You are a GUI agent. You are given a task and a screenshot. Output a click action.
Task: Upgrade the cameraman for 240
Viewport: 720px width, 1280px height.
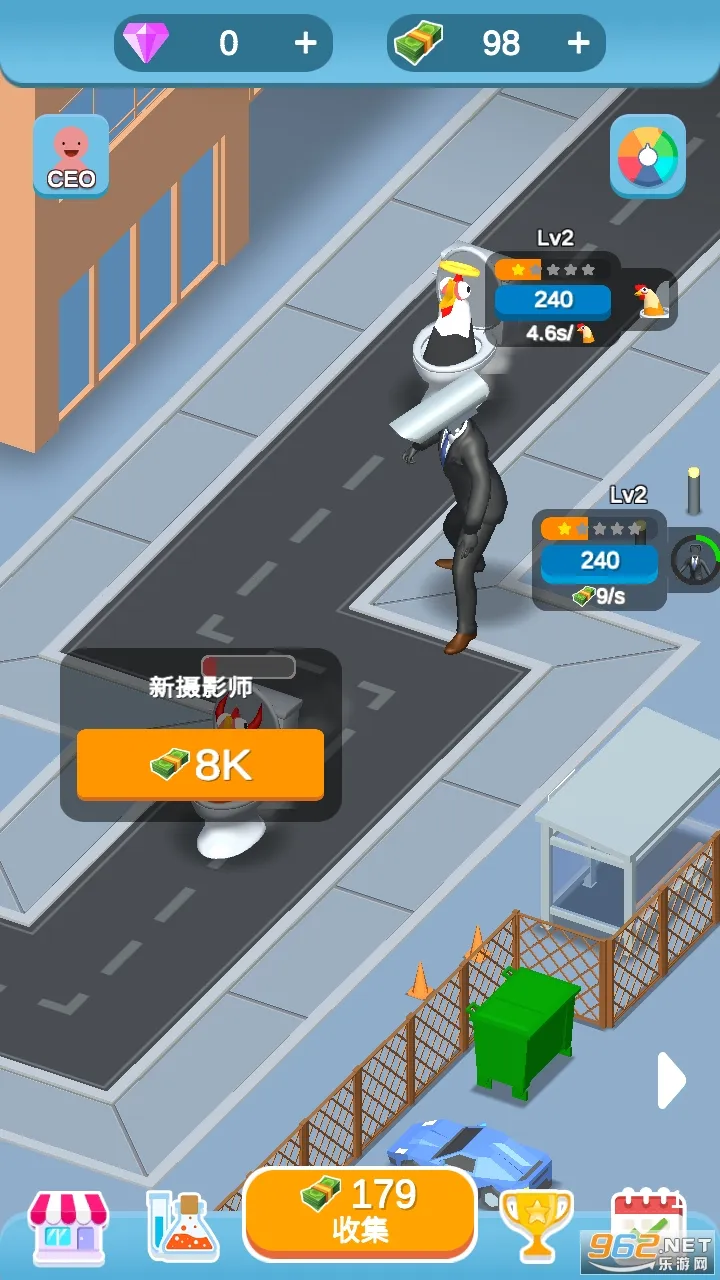599,561
